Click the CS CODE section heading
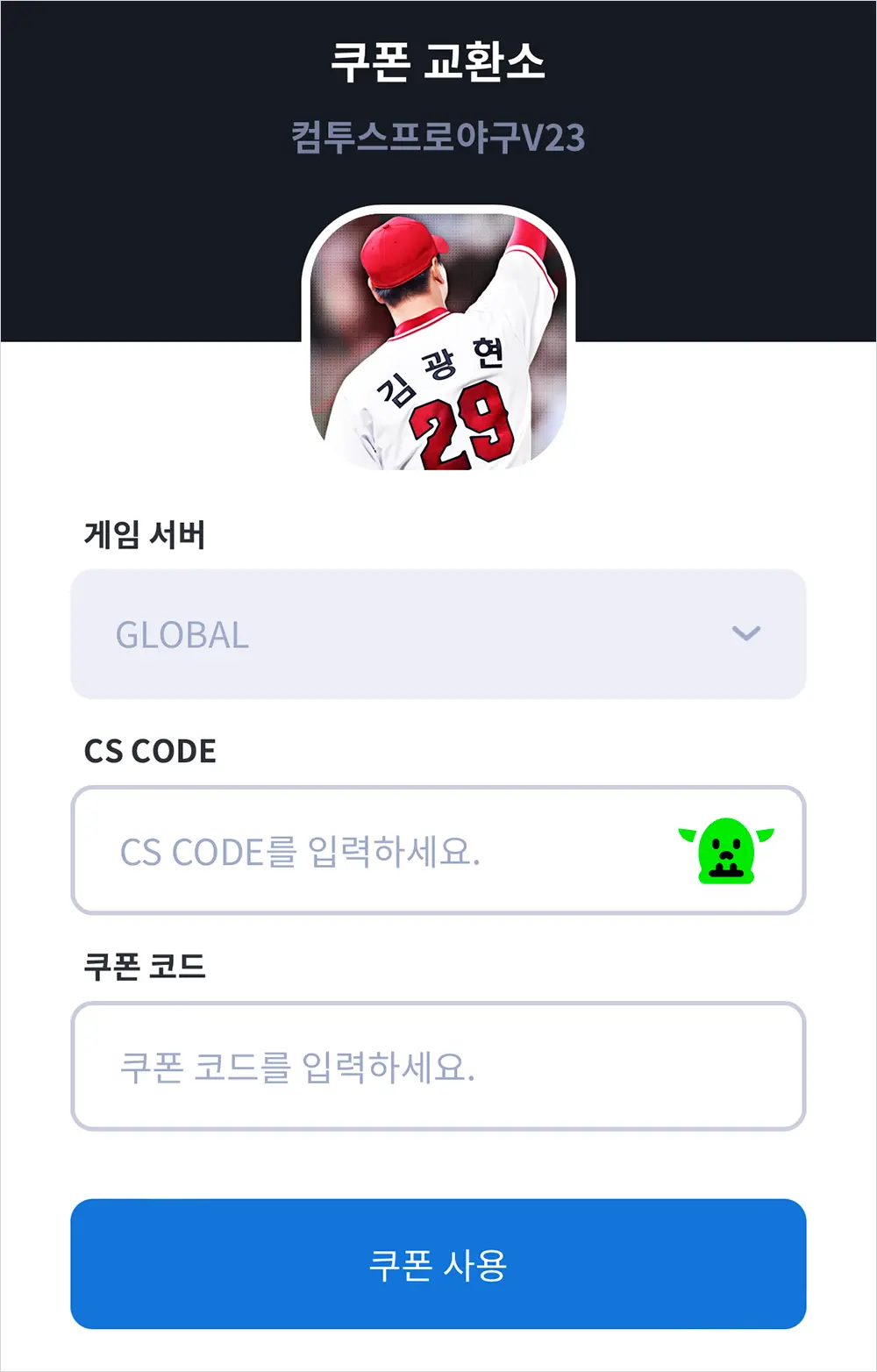The width and height of the screenshot is (877, 1372). click(x=150, y=751)
